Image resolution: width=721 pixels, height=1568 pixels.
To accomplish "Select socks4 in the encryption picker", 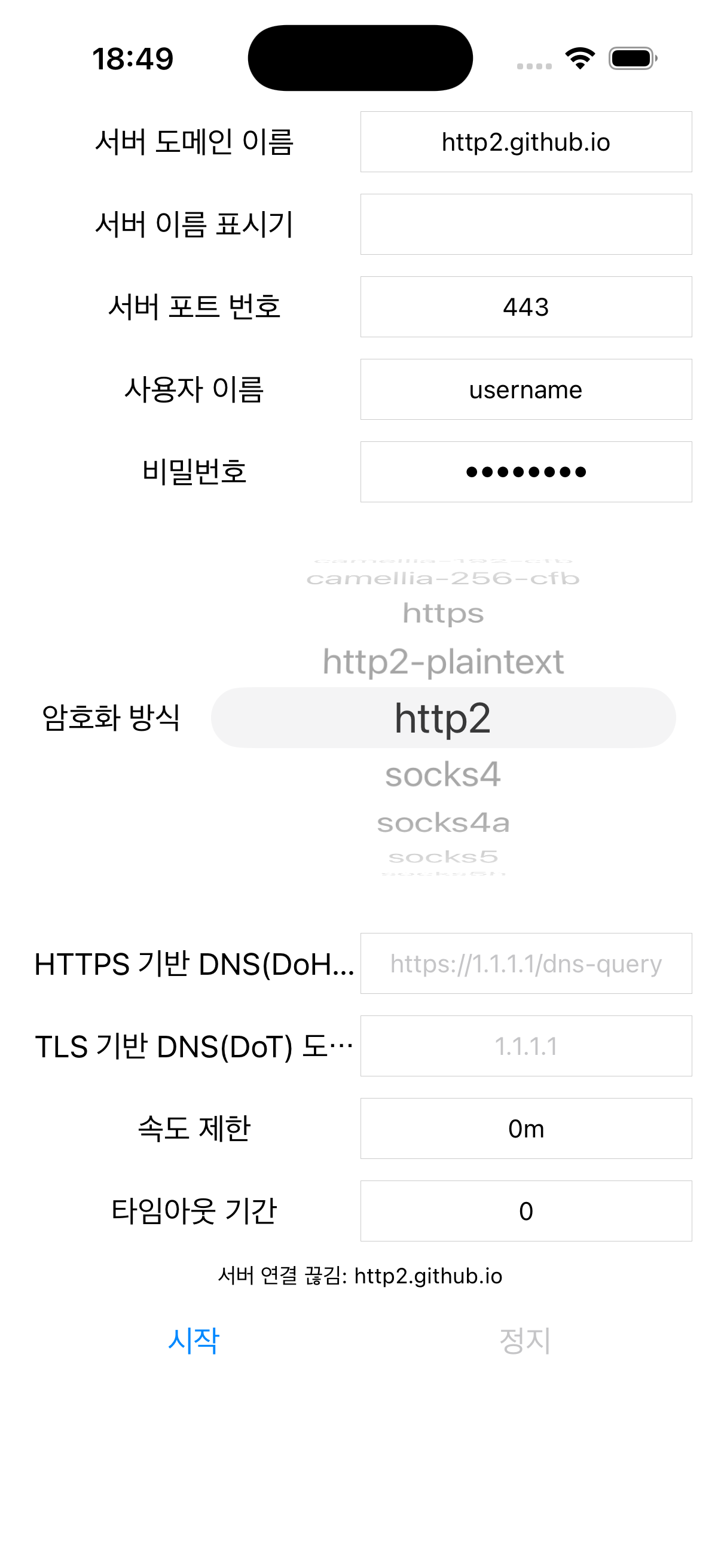I will point(443,774).
